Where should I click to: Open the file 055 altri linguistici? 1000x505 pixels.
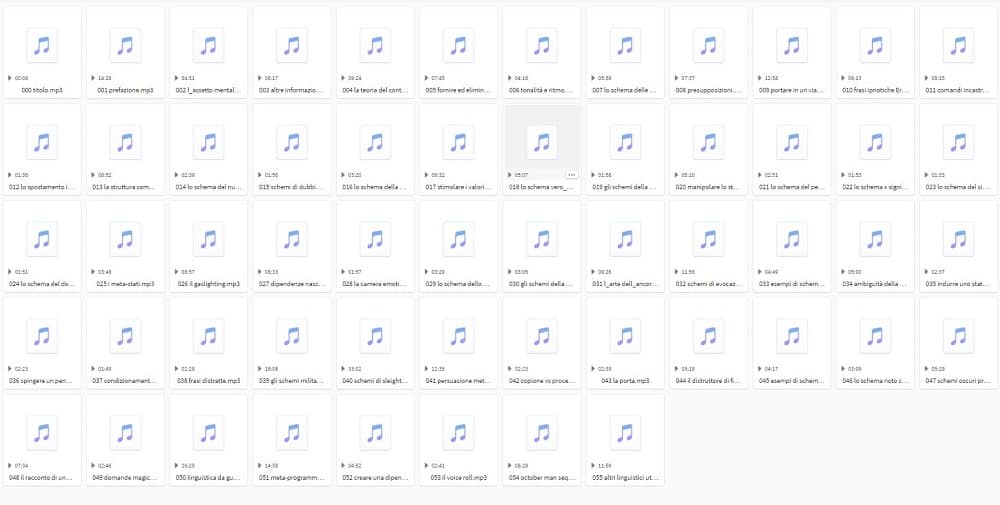(625, 433)
